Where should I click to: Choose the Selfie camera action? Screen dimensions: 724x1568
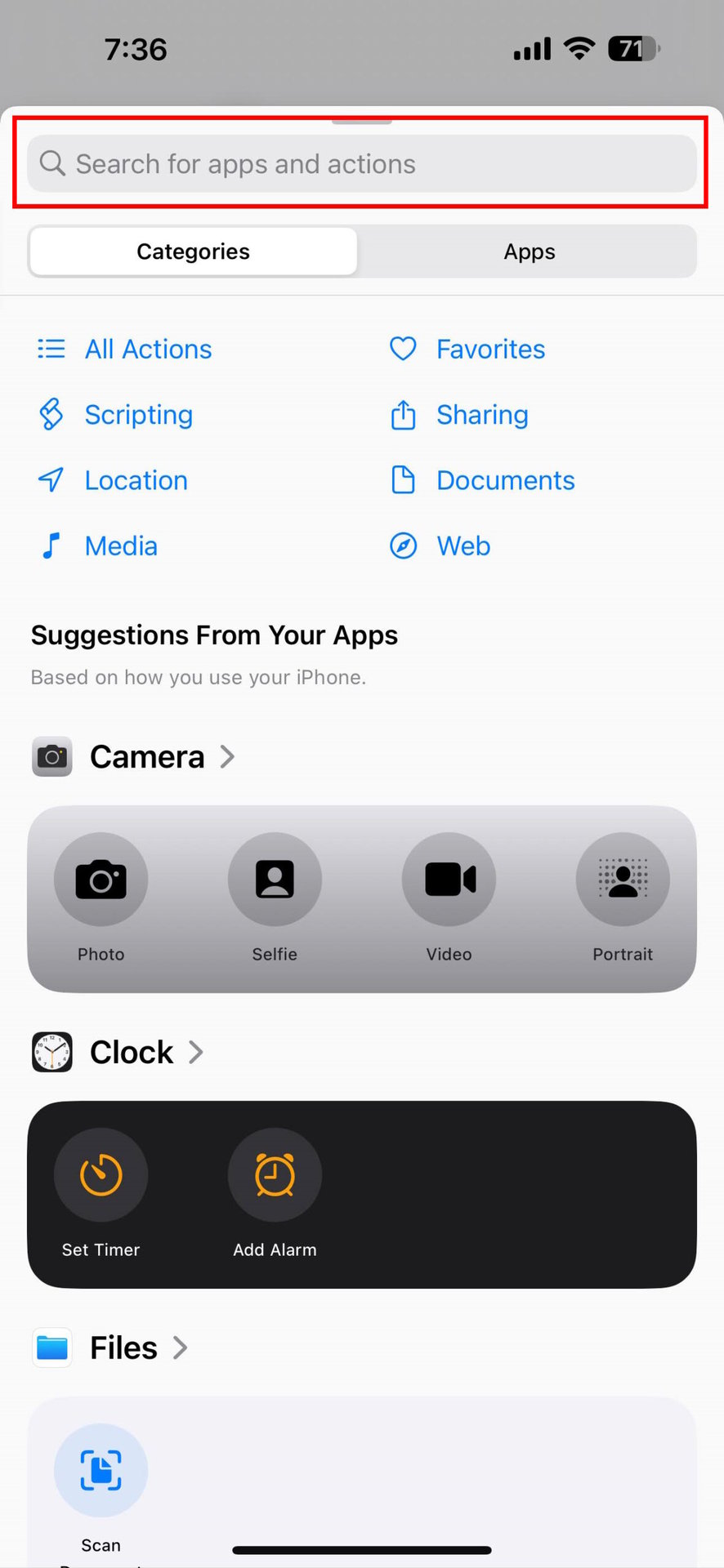(275, 880)
